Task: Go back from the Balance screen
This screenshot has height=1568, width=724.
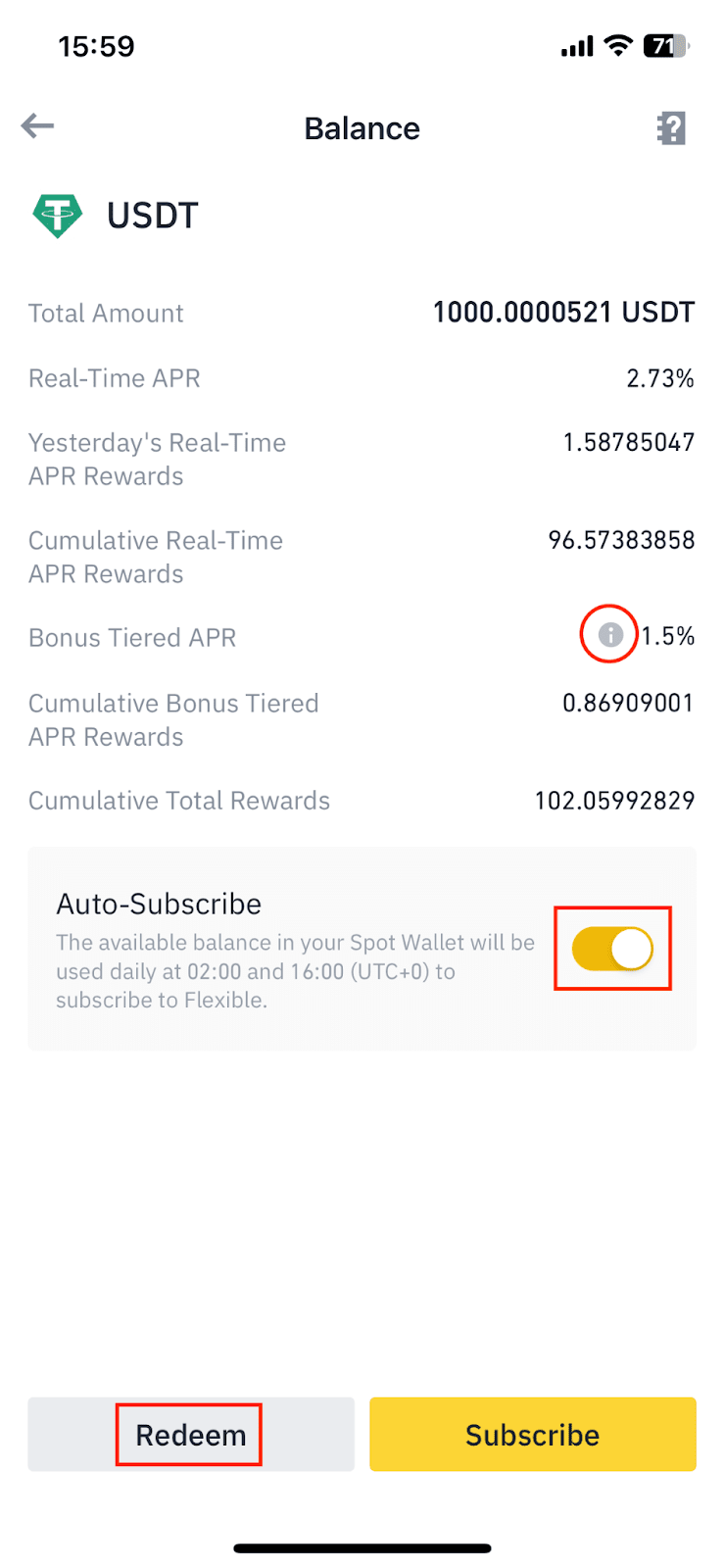Action: 37,126
